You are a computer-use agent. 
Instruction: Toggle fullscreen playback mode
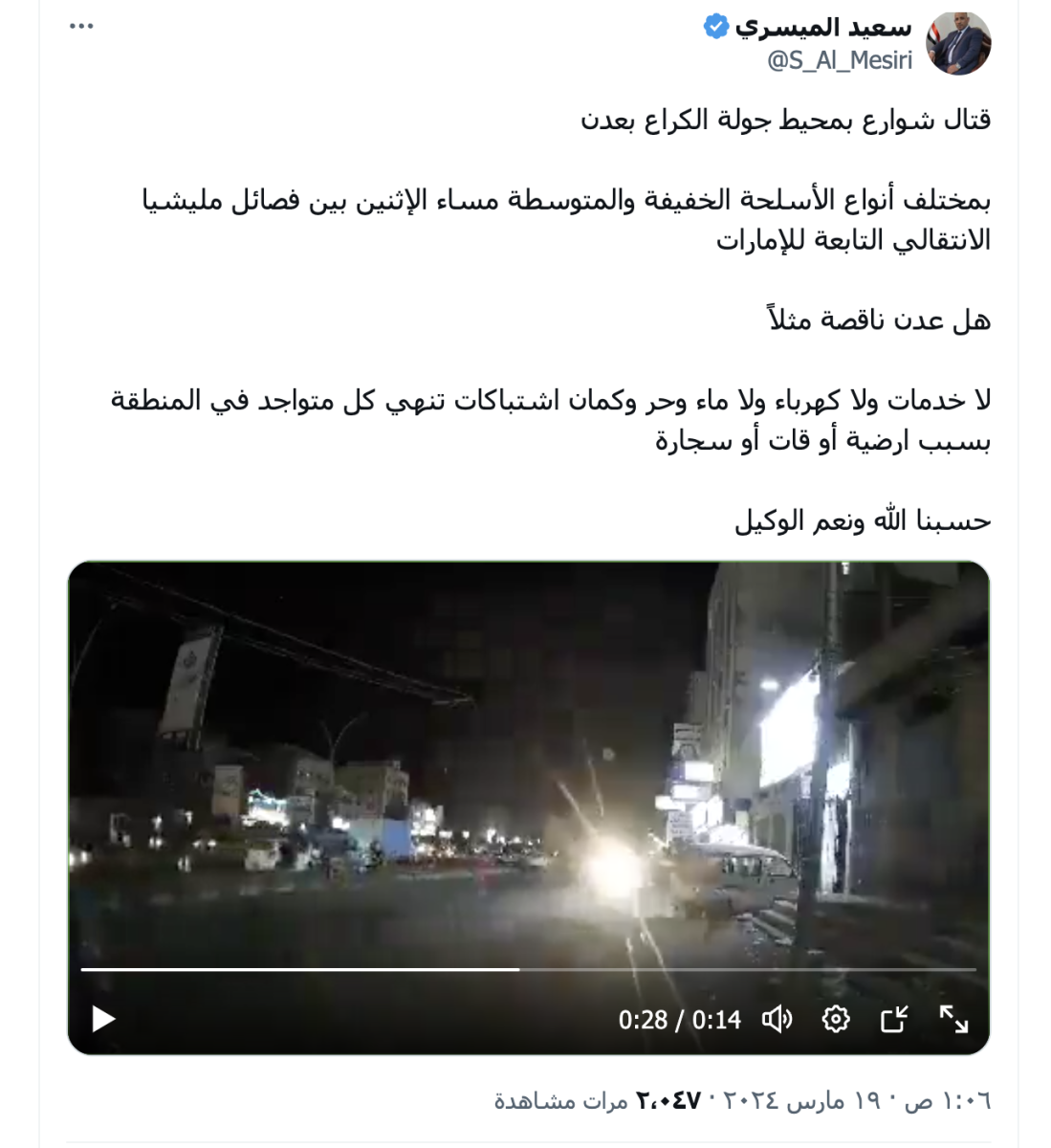(955, 1019)
